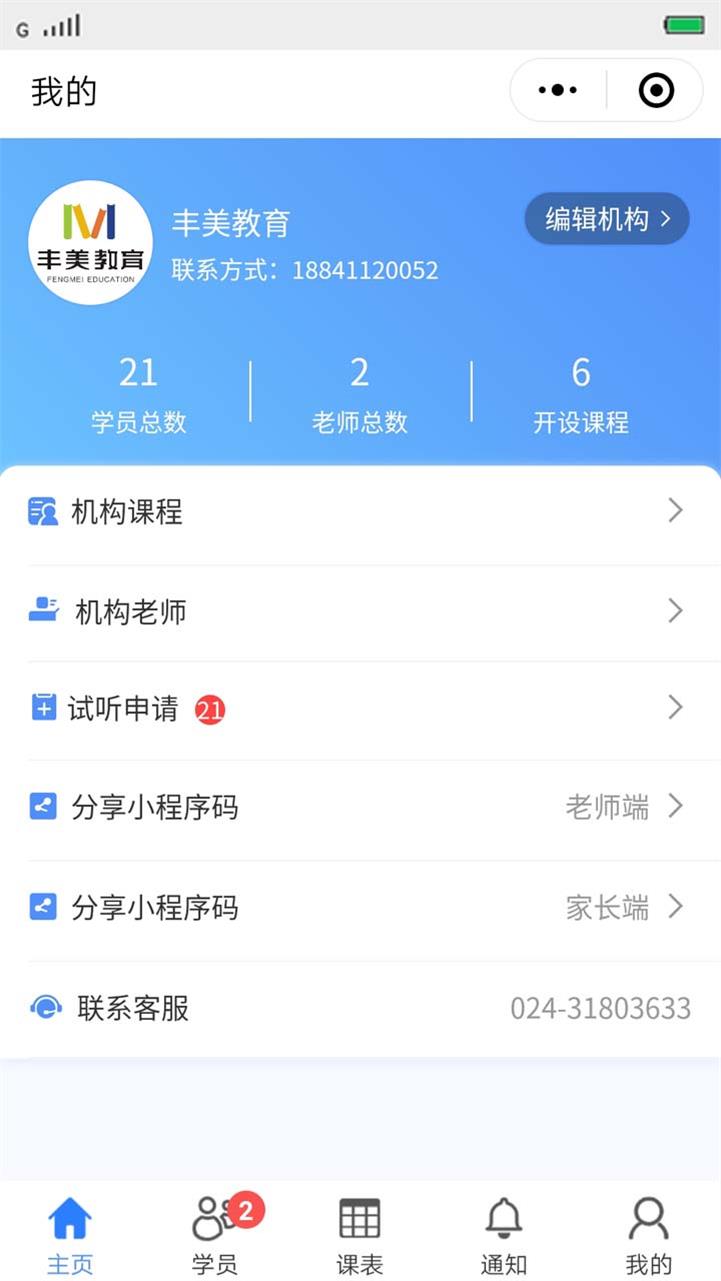
Task: Share the mini program code for 老师端
Action: [360, 808]
